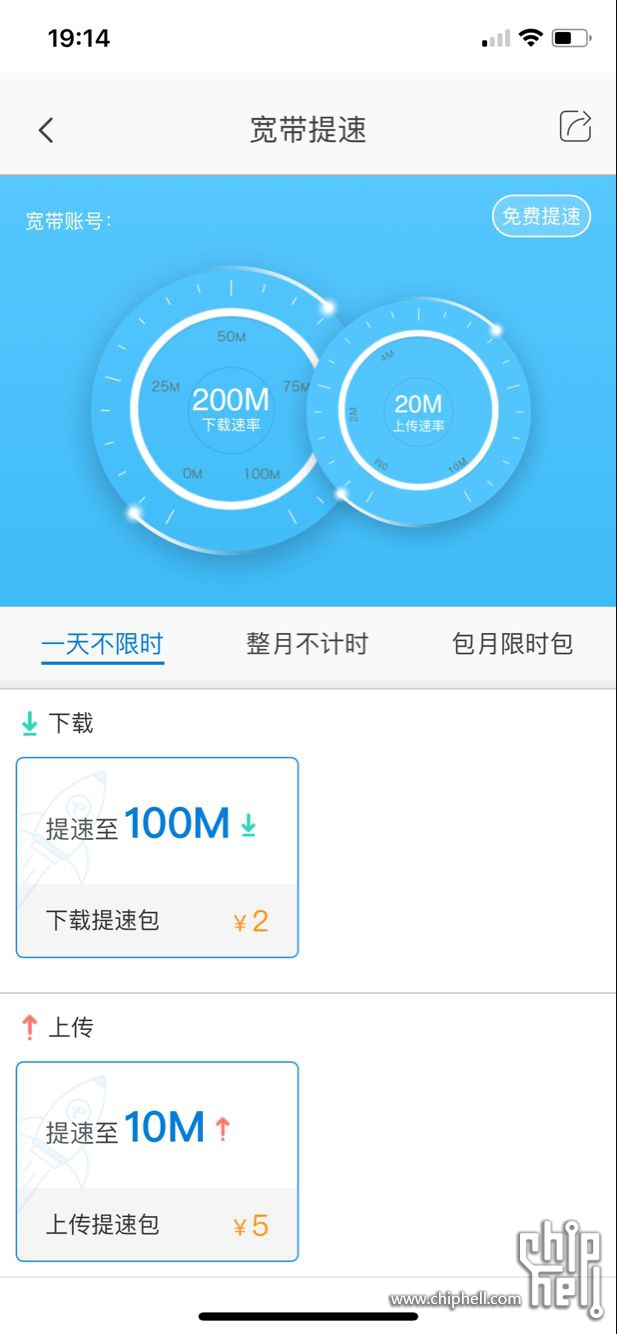Open the 下载提速包 100M card
The width and height of the screenshot is (617, 1334).
coord(157,857)
